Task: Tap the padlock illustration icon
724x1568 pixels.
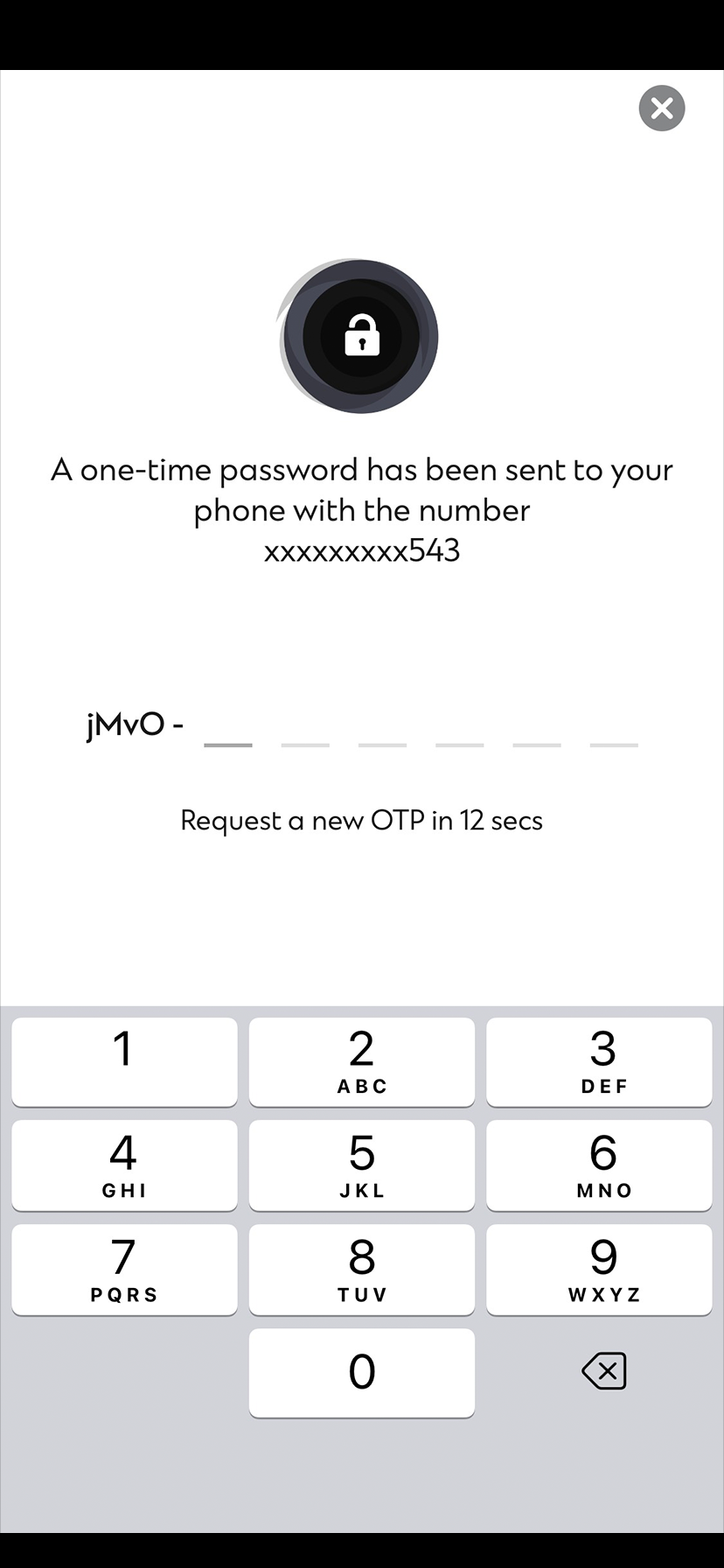Action: 361,336
